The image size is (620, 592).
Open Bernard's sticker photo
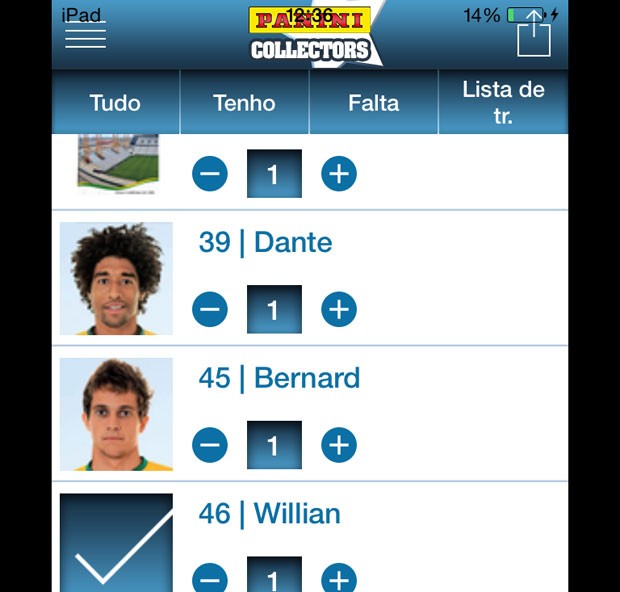pyautogui.click(x=116, y=414)
